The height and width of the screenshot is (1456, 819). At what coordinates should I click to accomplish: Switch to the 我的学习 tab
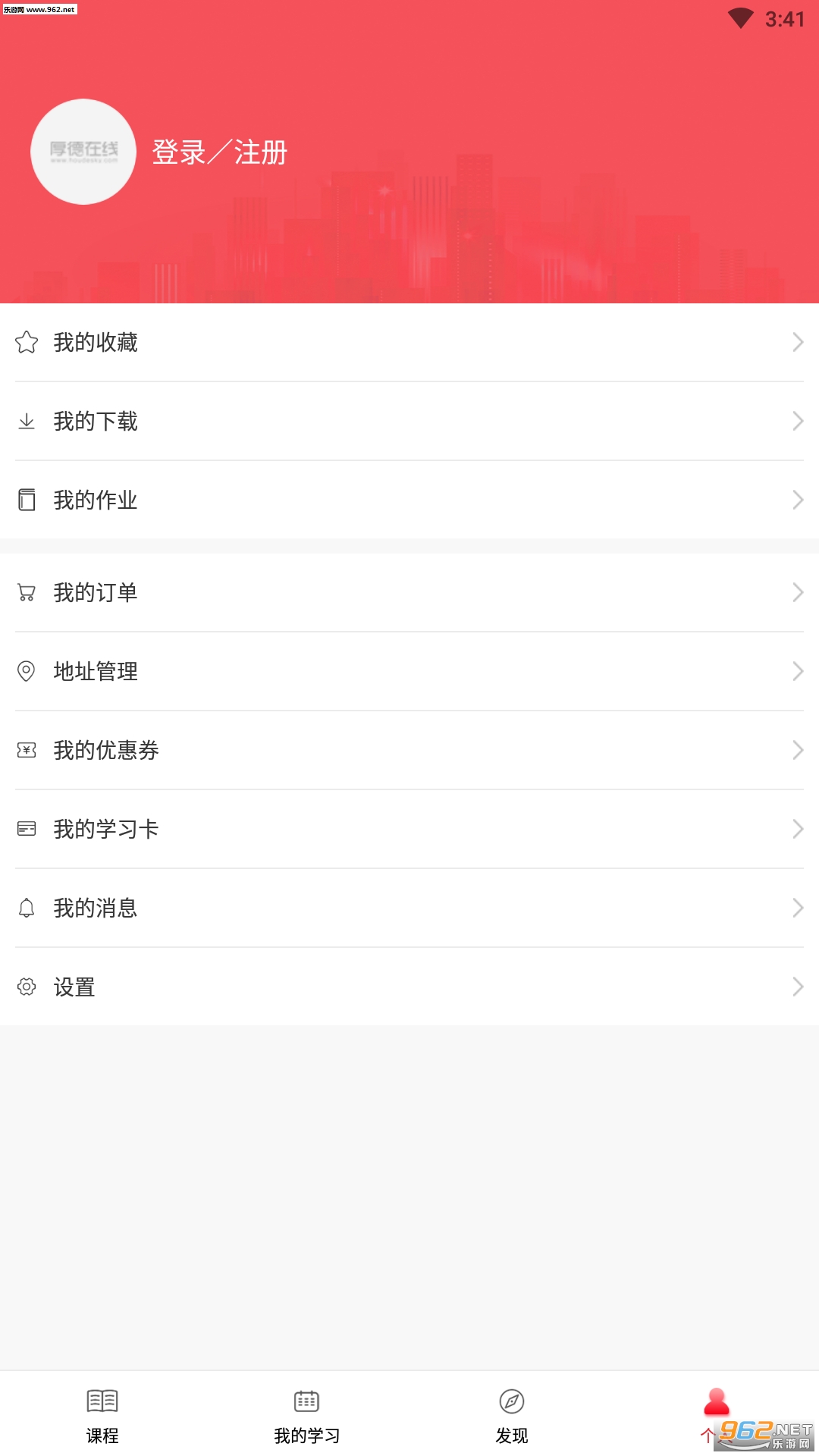pos(307,1415)
